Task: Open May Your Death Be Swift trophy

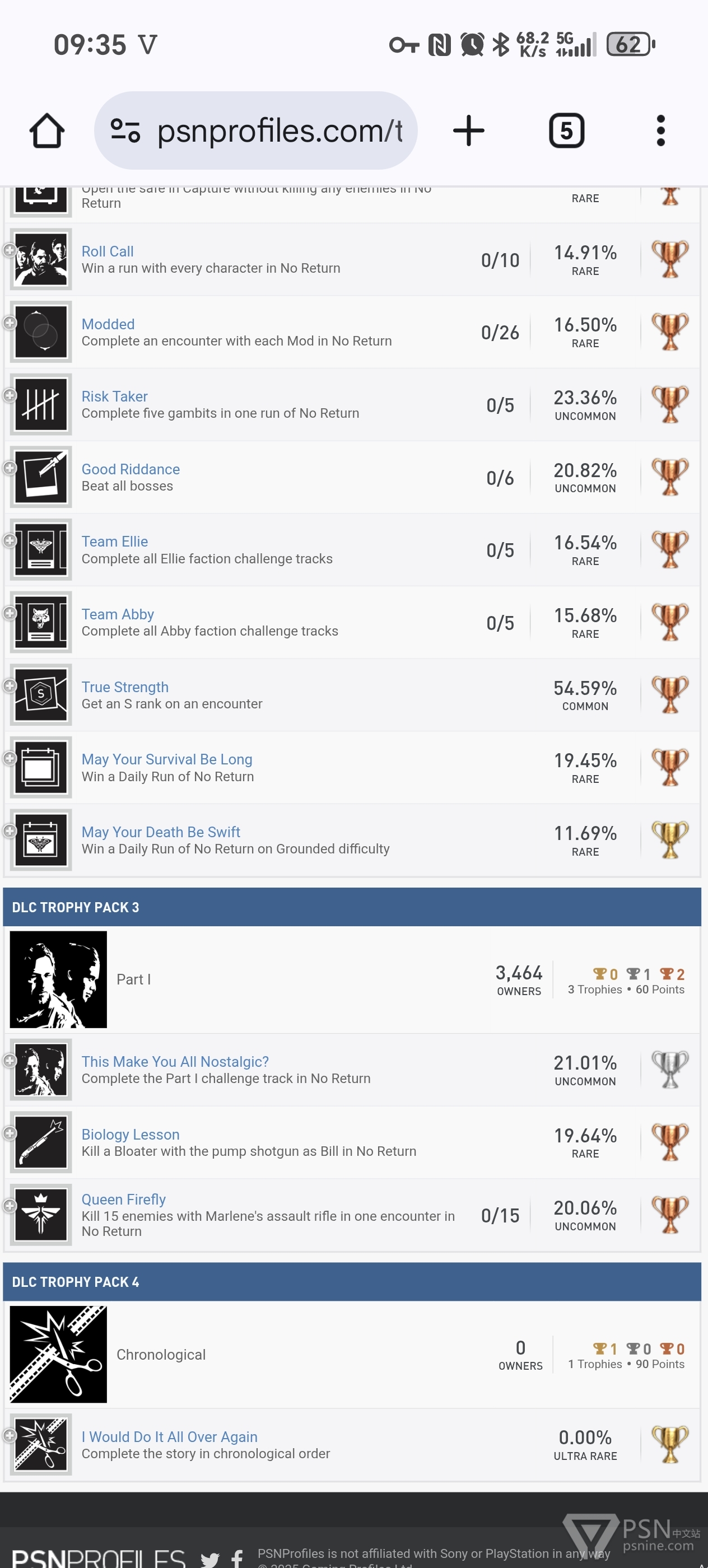Action: click(161, 832)
